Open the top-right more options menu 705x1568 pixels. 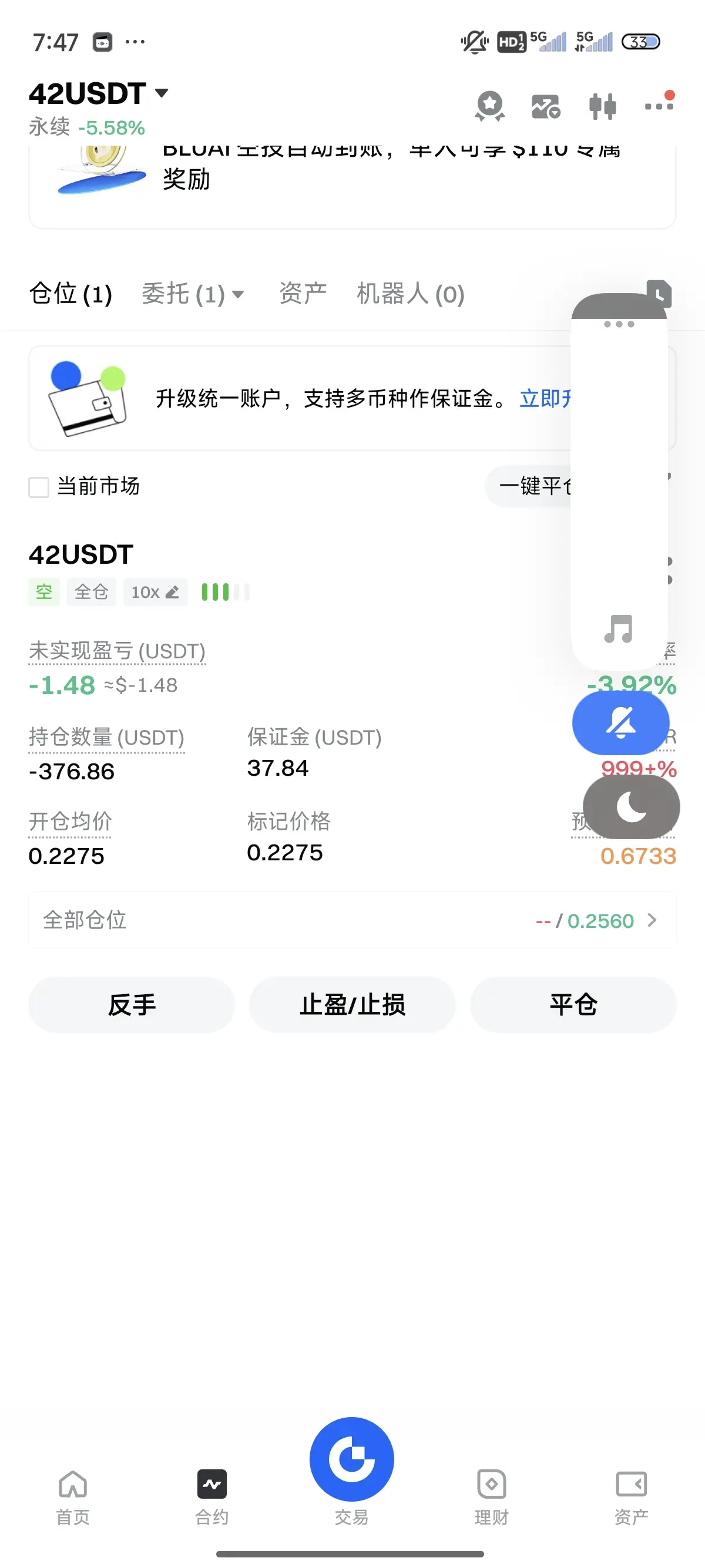pyautogui.click(x=659, y=106)
